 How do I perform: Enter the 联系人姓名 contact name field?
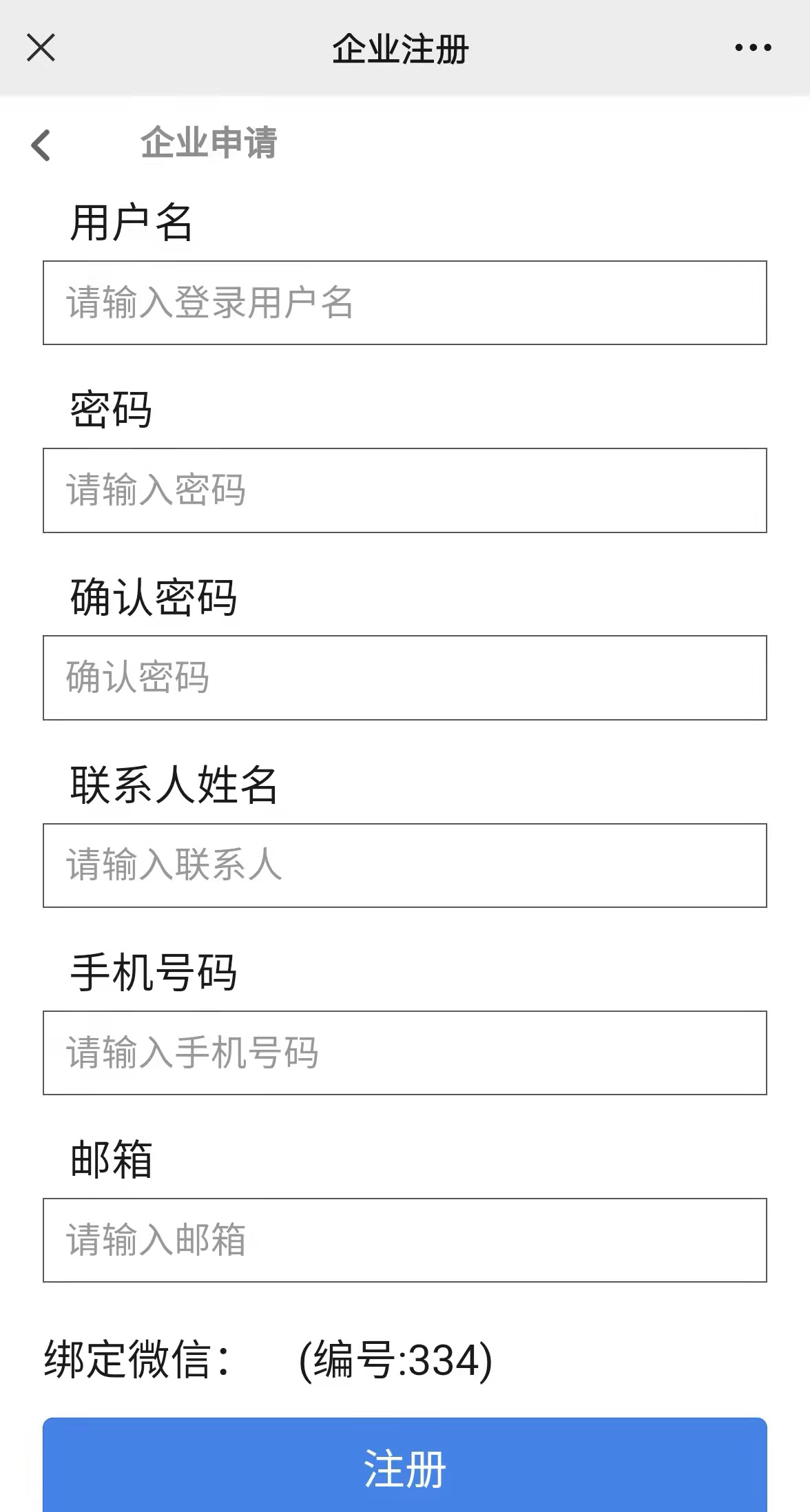pyautogui.click(x=405, y=865)
